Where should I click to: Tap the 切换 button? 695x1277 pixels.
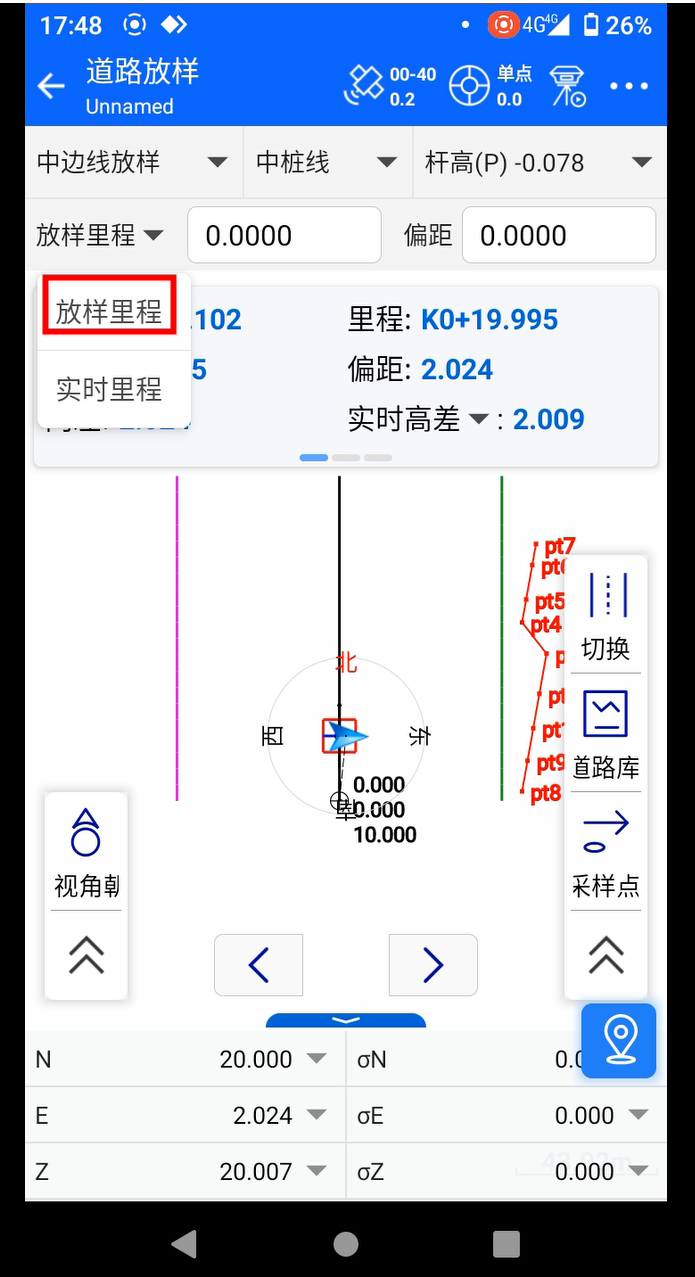pos(605,616)
